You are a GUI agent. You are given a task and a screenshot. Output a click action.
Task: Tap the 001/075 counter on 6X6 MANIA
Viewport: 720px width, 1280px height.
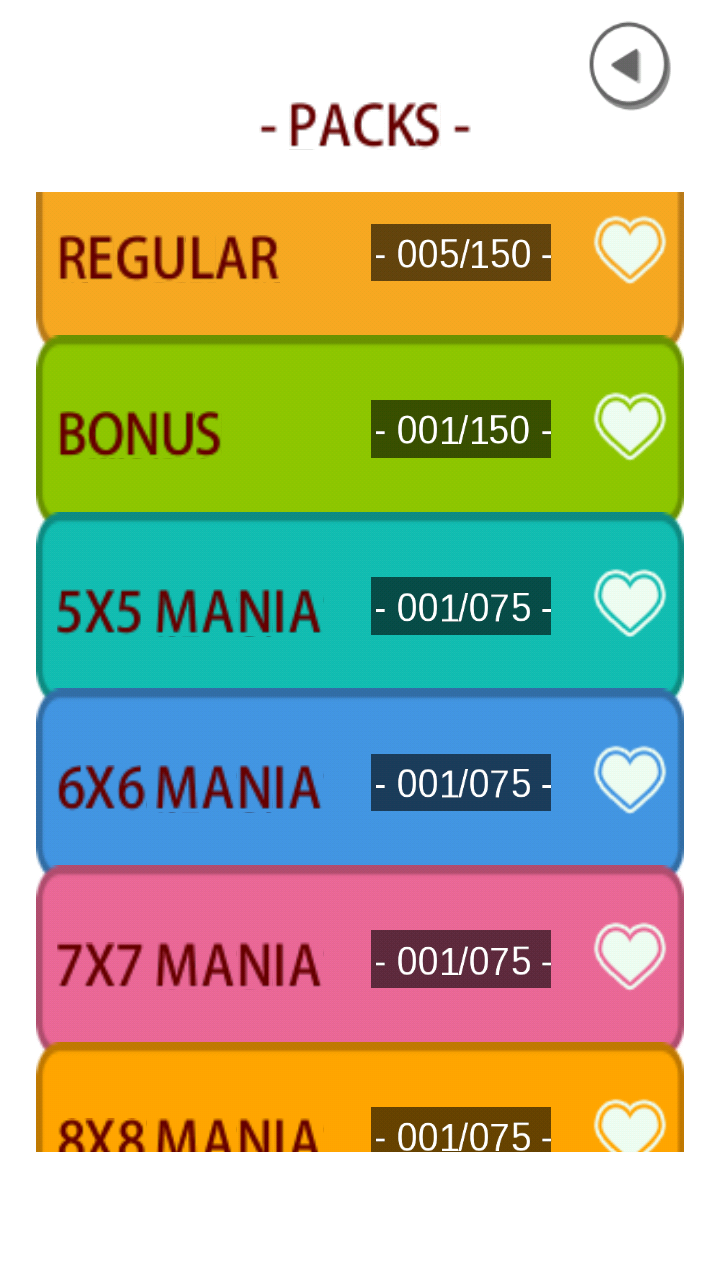tap(460, 783)
